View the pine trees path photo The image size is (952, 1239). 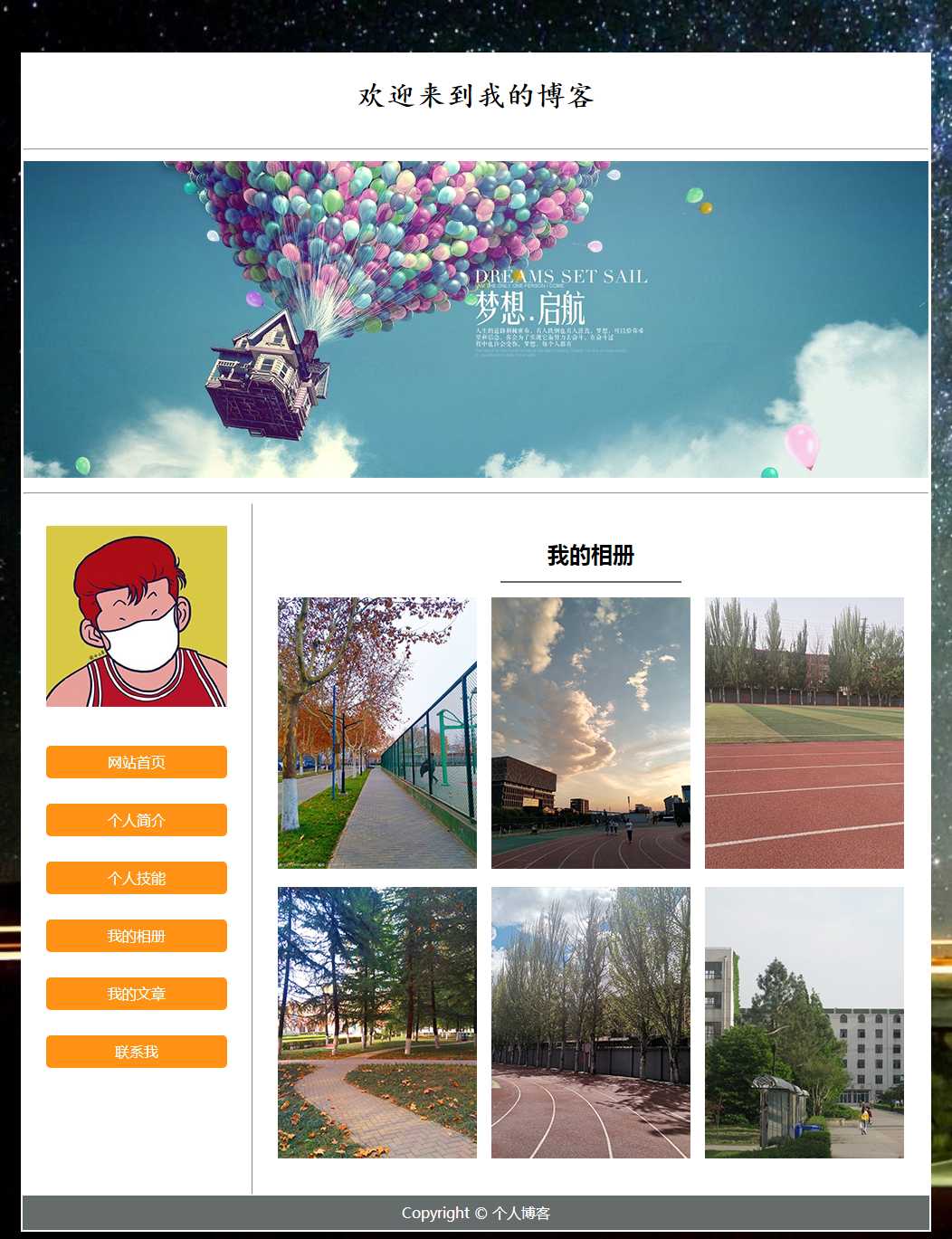pos(376,1023)
